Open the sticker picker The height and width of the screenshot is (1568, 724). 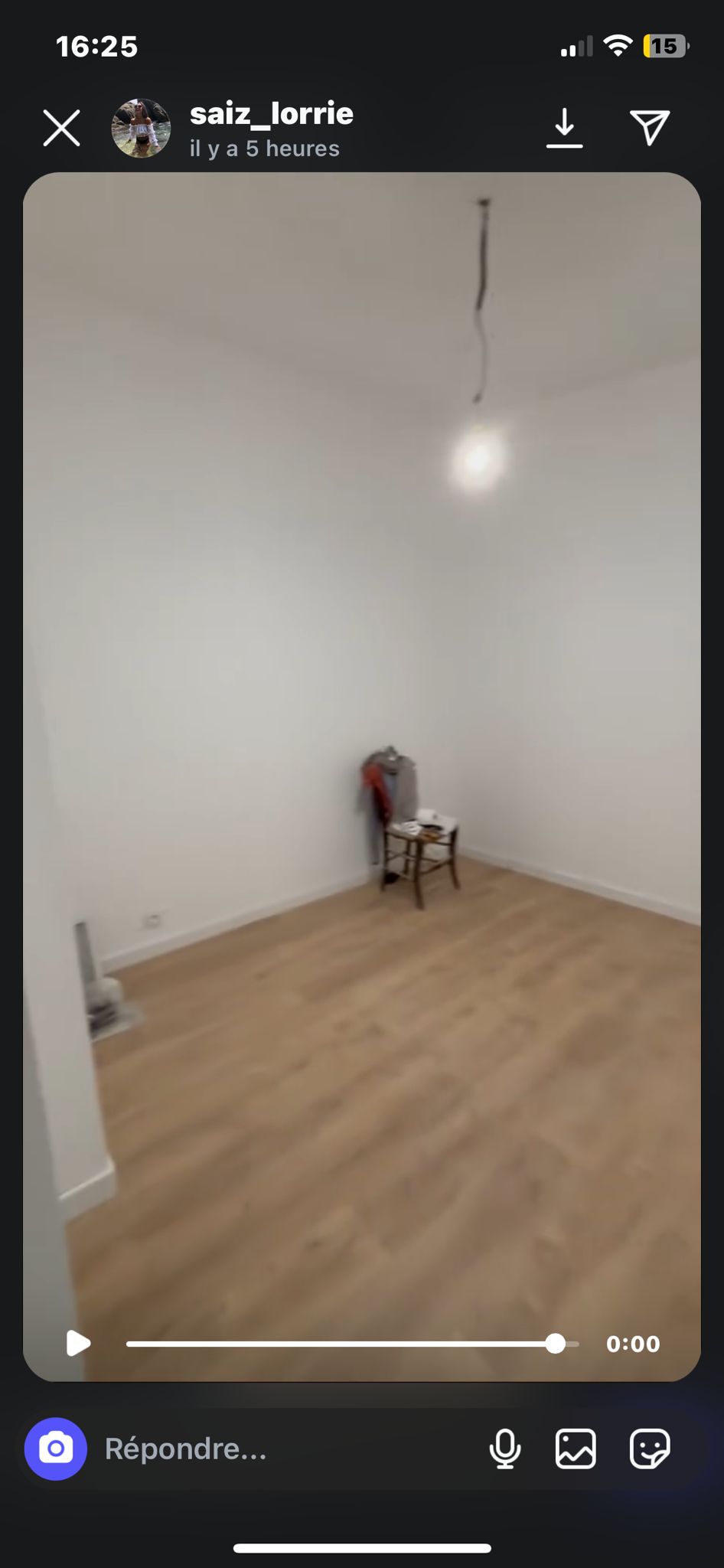649,1449
